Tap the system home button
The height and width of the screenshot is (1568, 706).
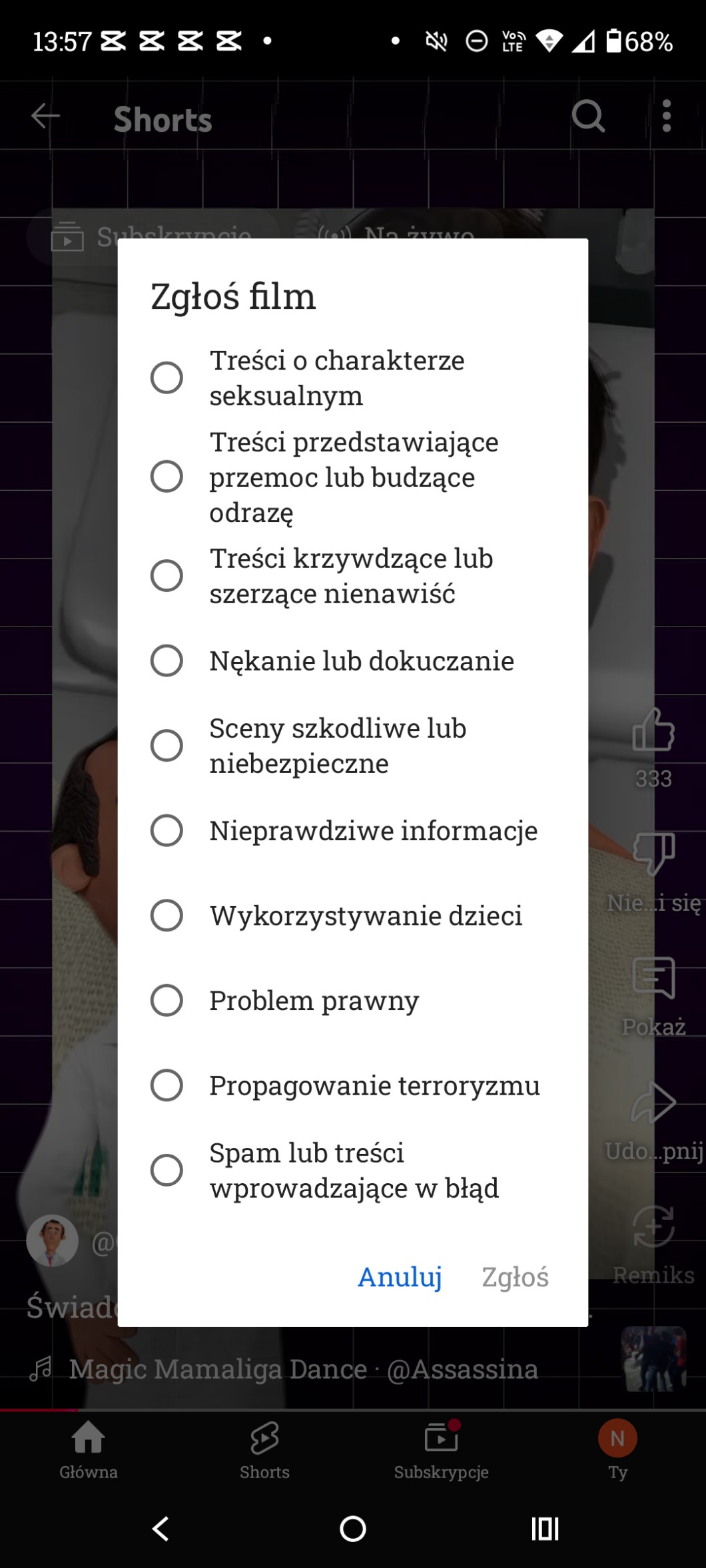353,1529
